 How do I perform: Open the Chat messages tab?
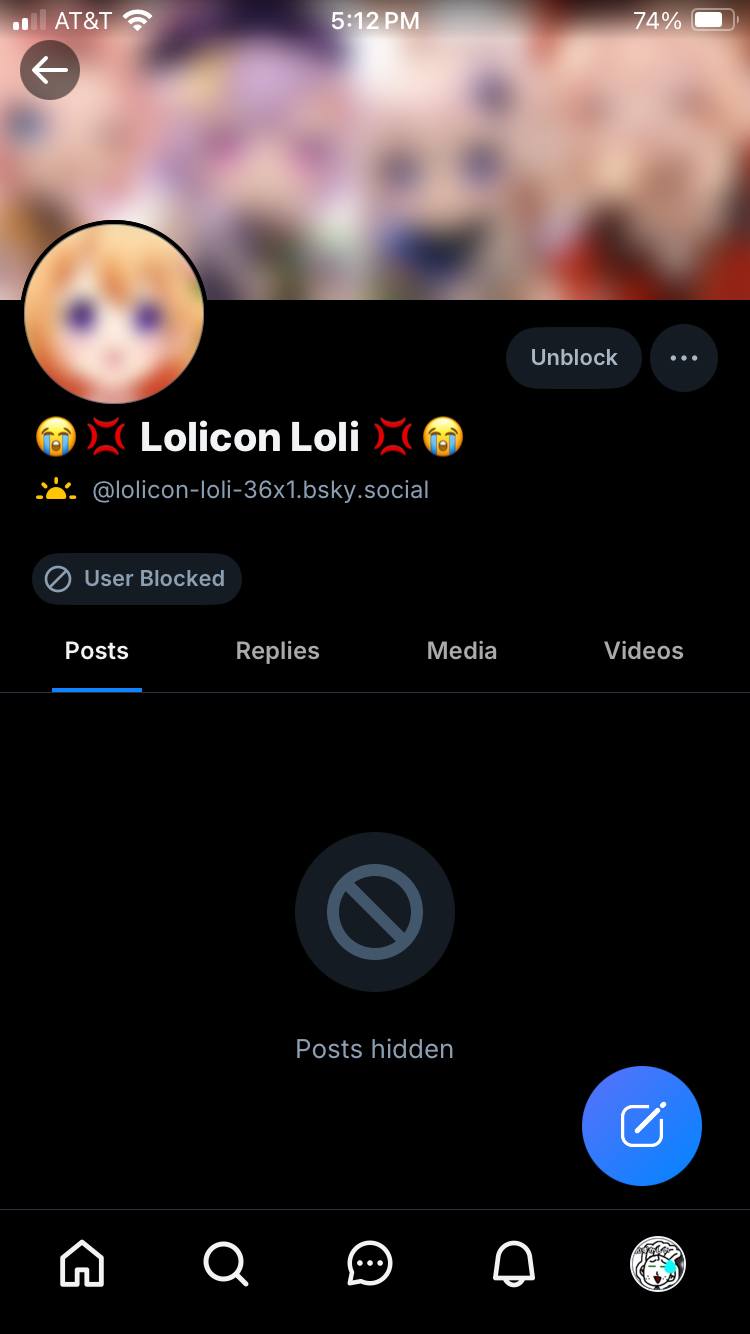(370, 1264)
